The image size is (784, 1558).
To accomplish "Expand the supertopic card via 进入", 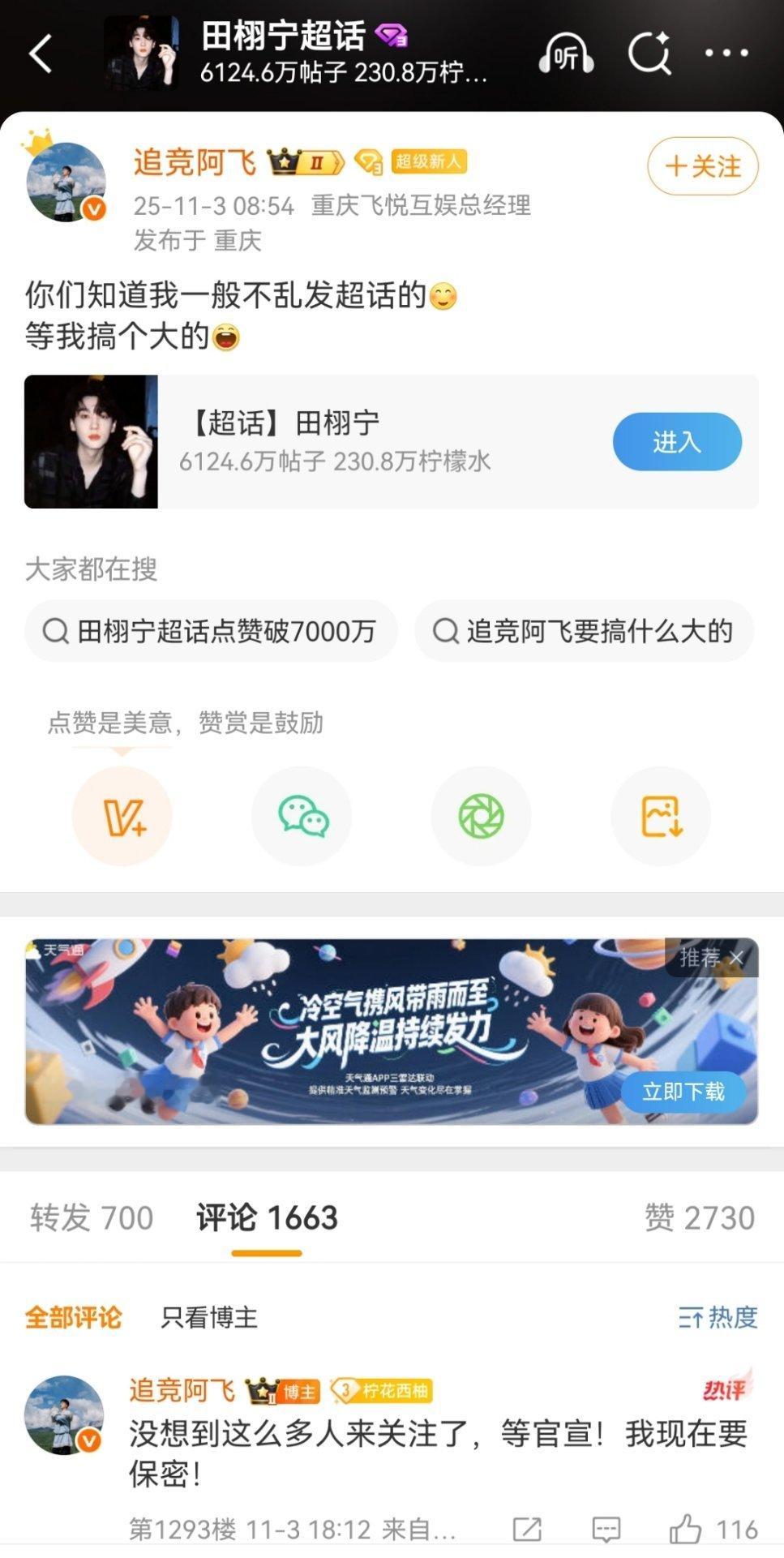I will pyautogui.click(x=676, y=441).
